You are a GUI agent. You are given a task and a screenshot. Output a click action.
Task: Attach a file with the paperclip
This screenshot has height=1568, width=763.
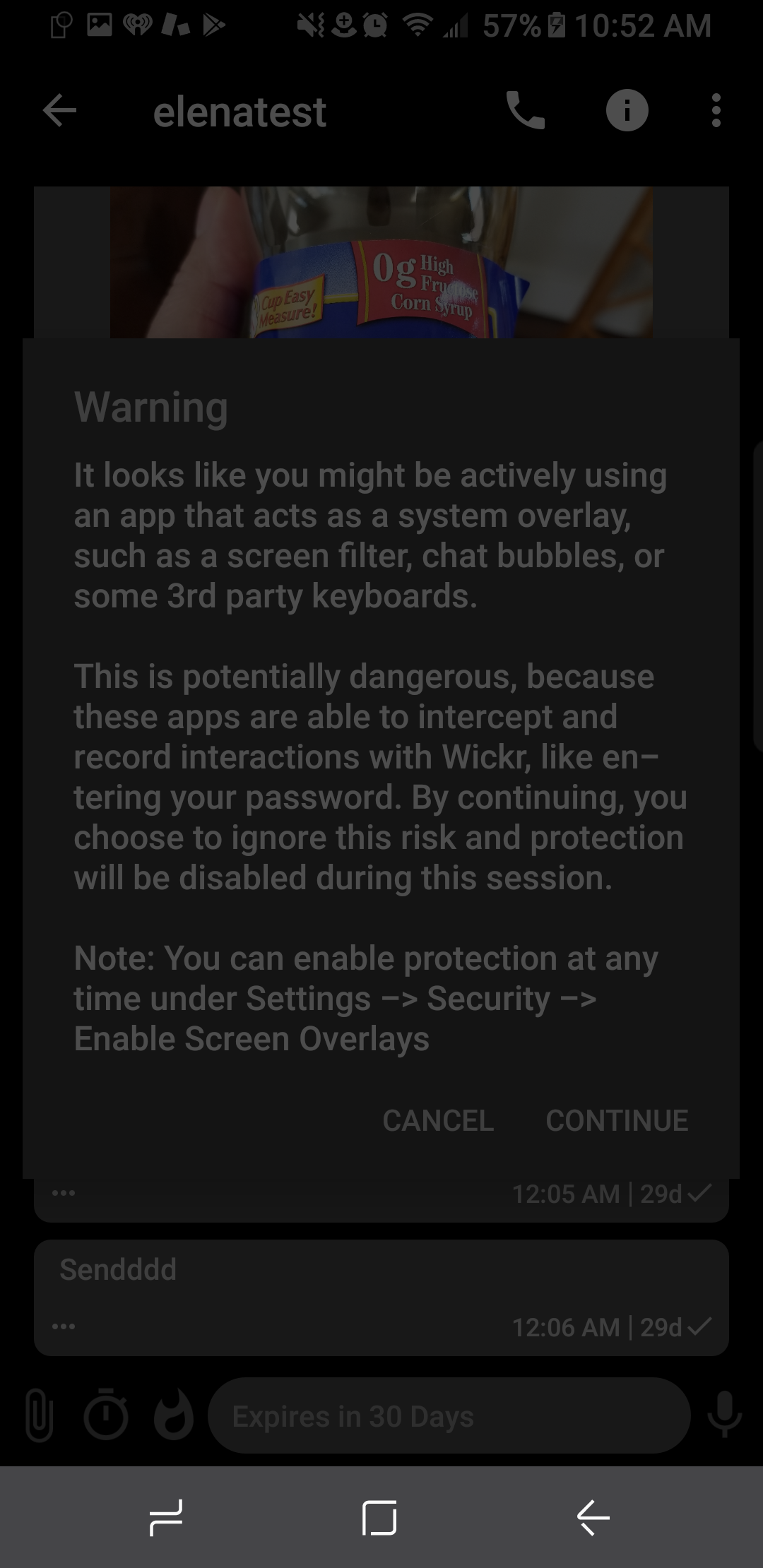tap(39, 1415)
